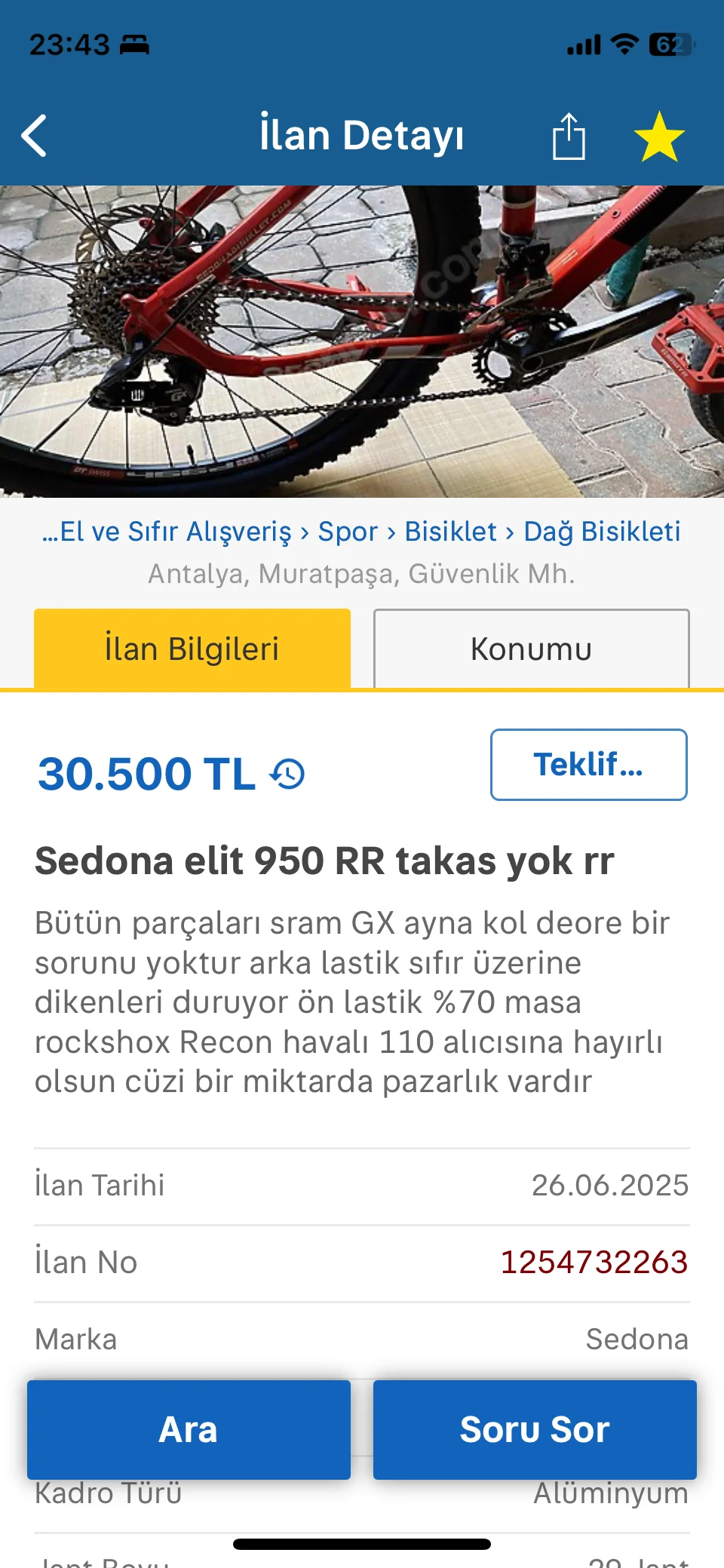
Task: Open the Spor category breadcrumb
Action: (347, 532)
